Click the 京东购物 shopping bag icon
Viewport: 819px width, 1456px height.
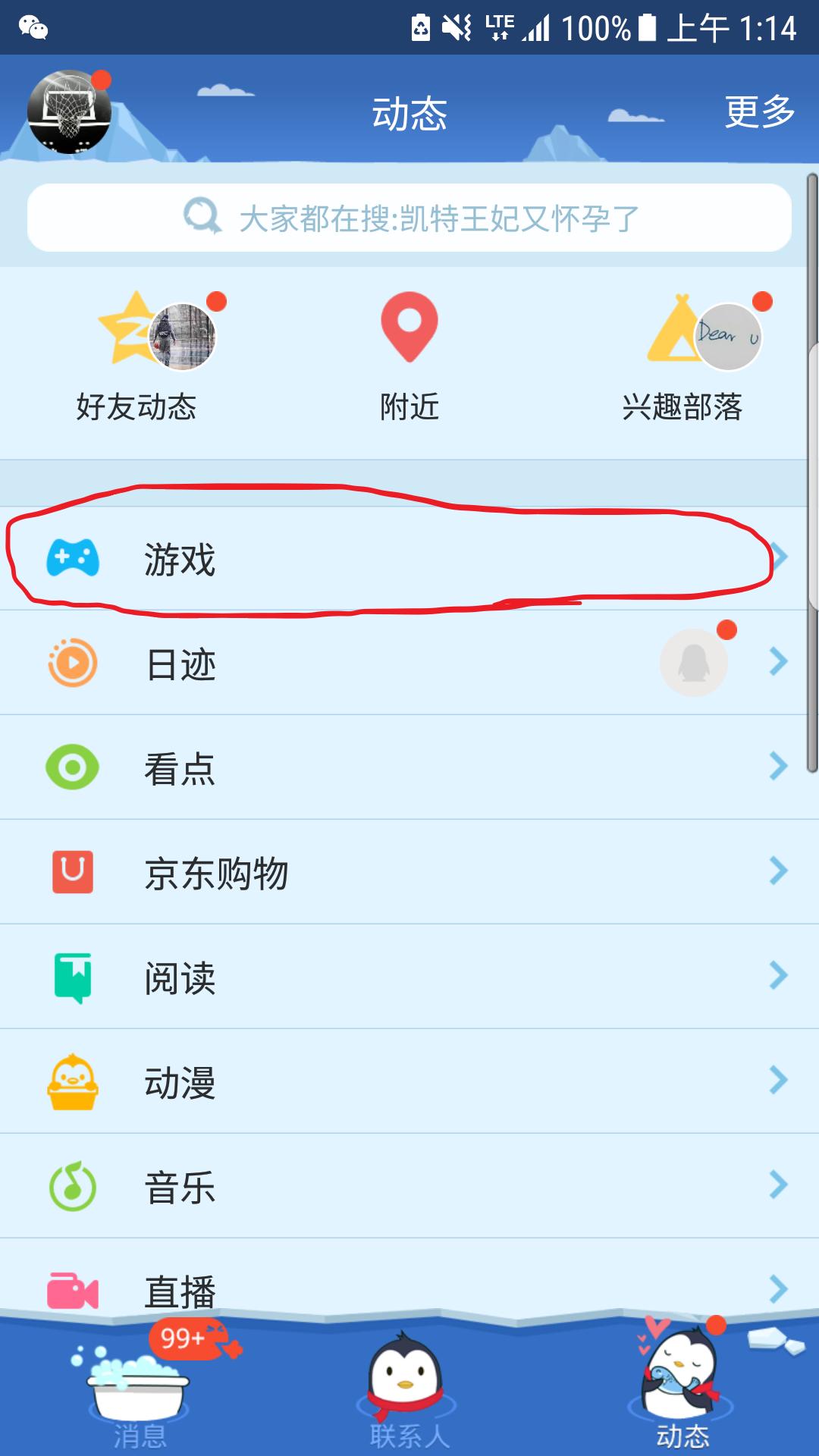coord(74,873)
